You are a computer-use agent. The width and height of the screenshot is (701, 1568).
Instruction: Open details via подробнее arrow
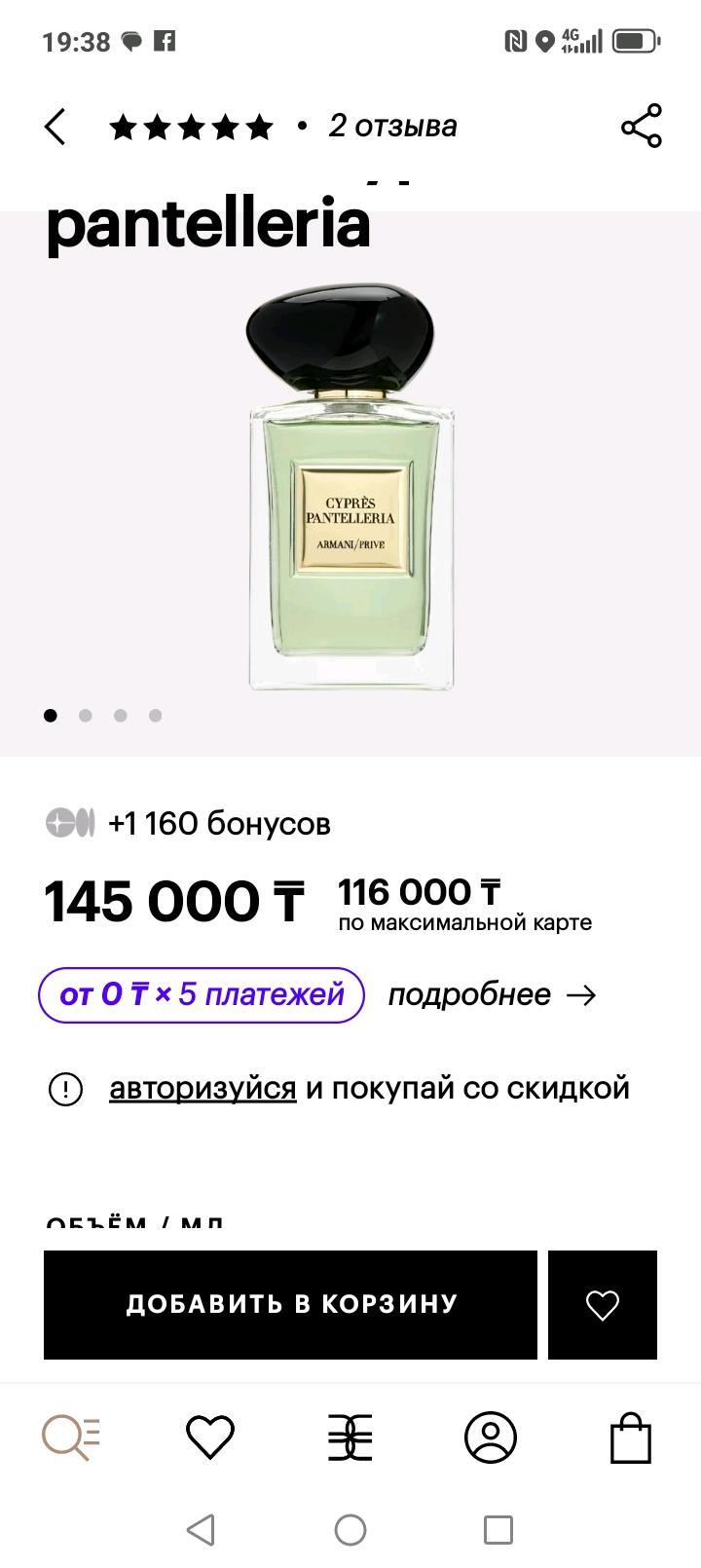(x=493, y=994)
